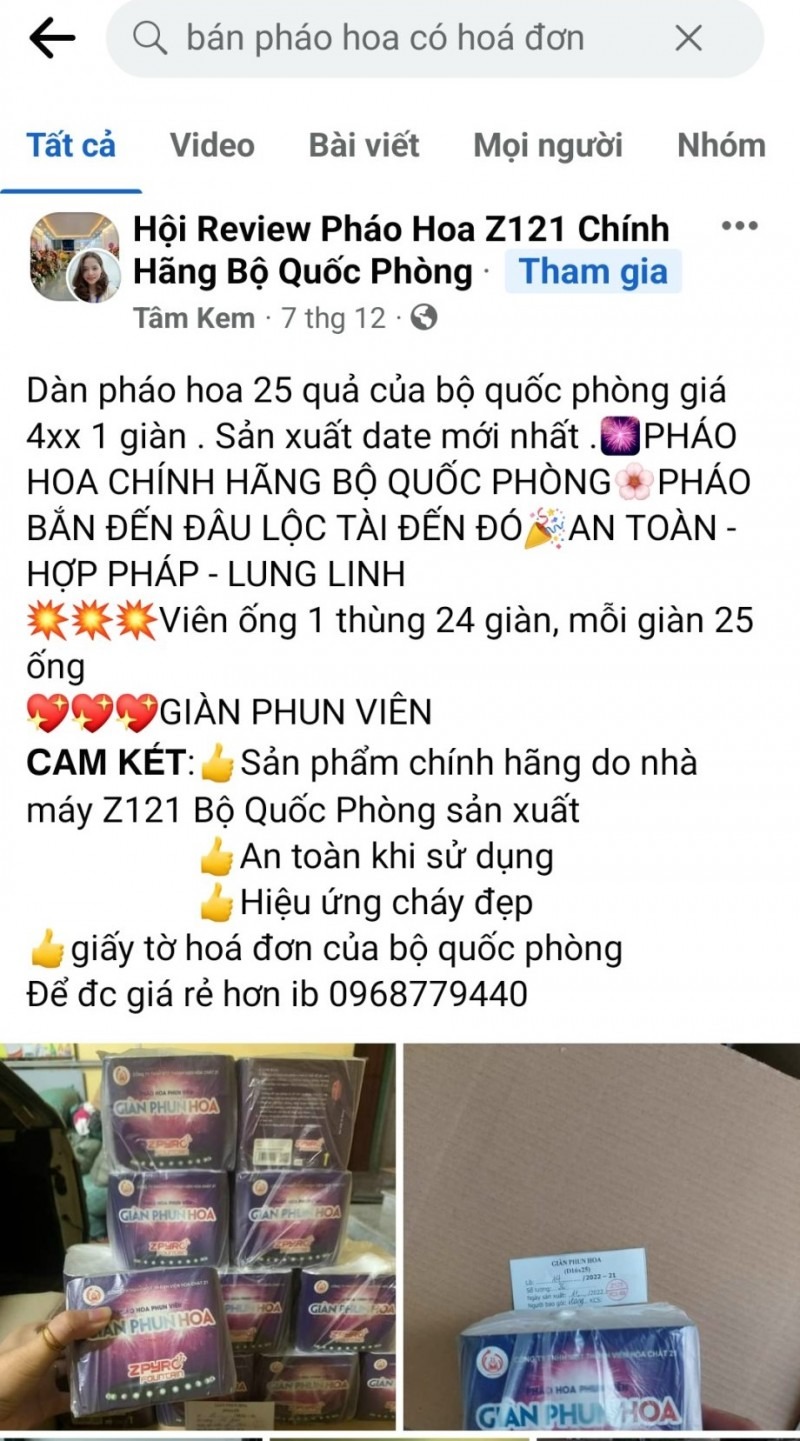Select the Tất cả tab
The height and width of the screenshot is (1441, 800).
(x=70, y=145)
